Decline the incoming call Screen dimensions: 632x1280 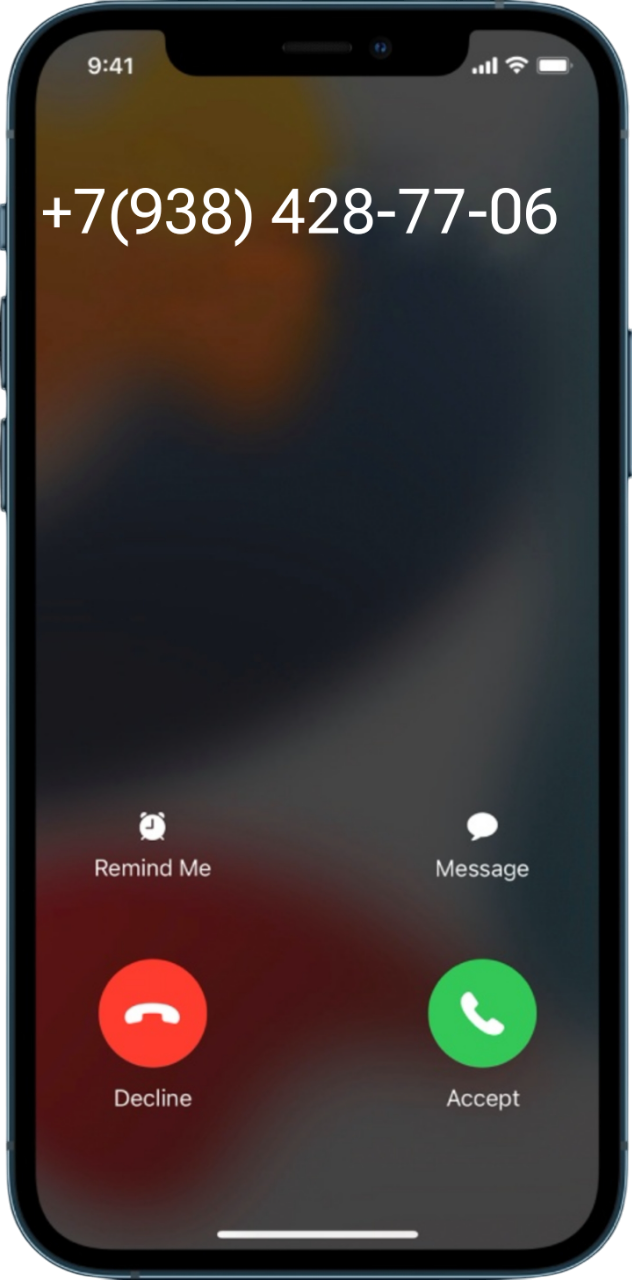(x=153, y=1013)
